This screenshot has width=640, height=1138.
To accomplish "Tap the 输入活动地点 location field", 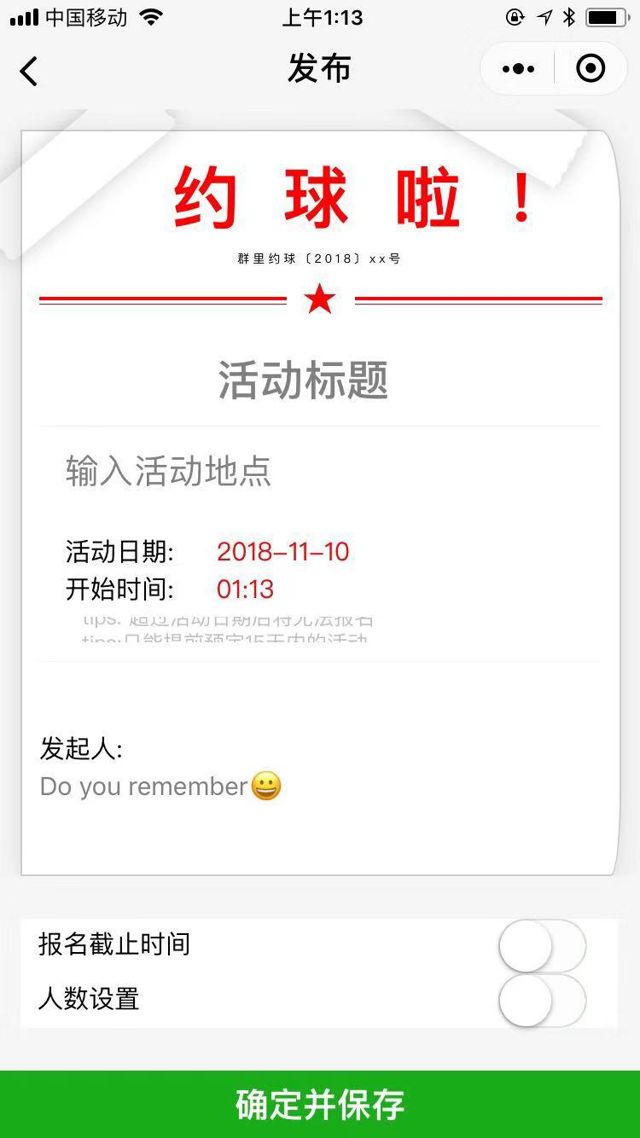I will click(169, 471).
